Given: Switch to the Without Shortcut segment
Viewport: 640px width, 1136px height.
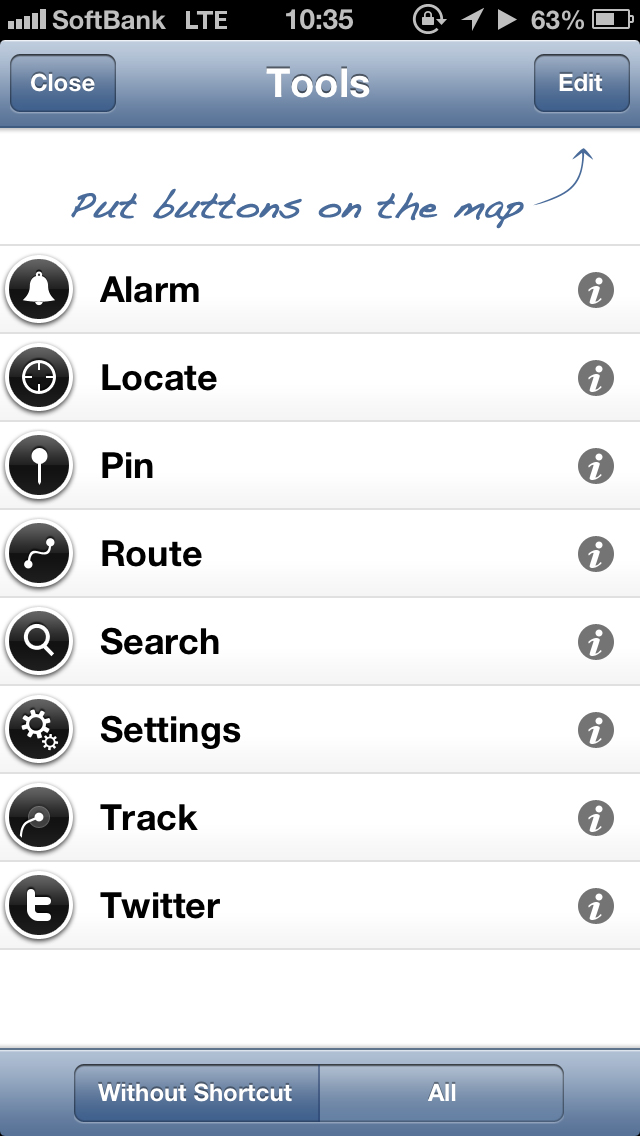Looking at the screenshot, I should [196, 1093].
